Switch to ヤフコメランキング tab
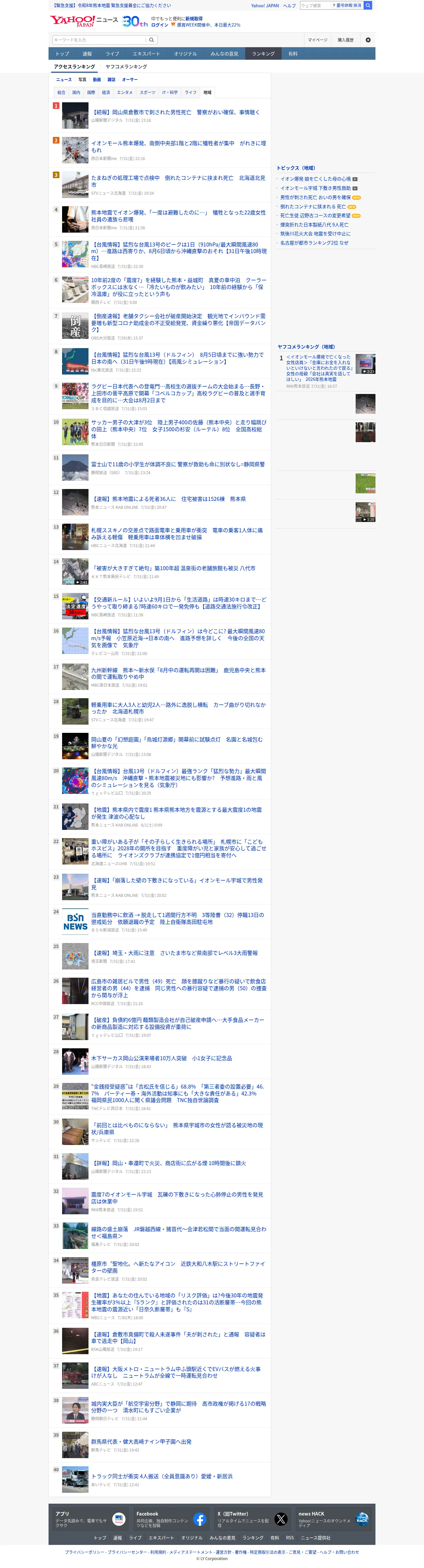Viewport: 424px width, 1568px height. (x=126, y=67)
